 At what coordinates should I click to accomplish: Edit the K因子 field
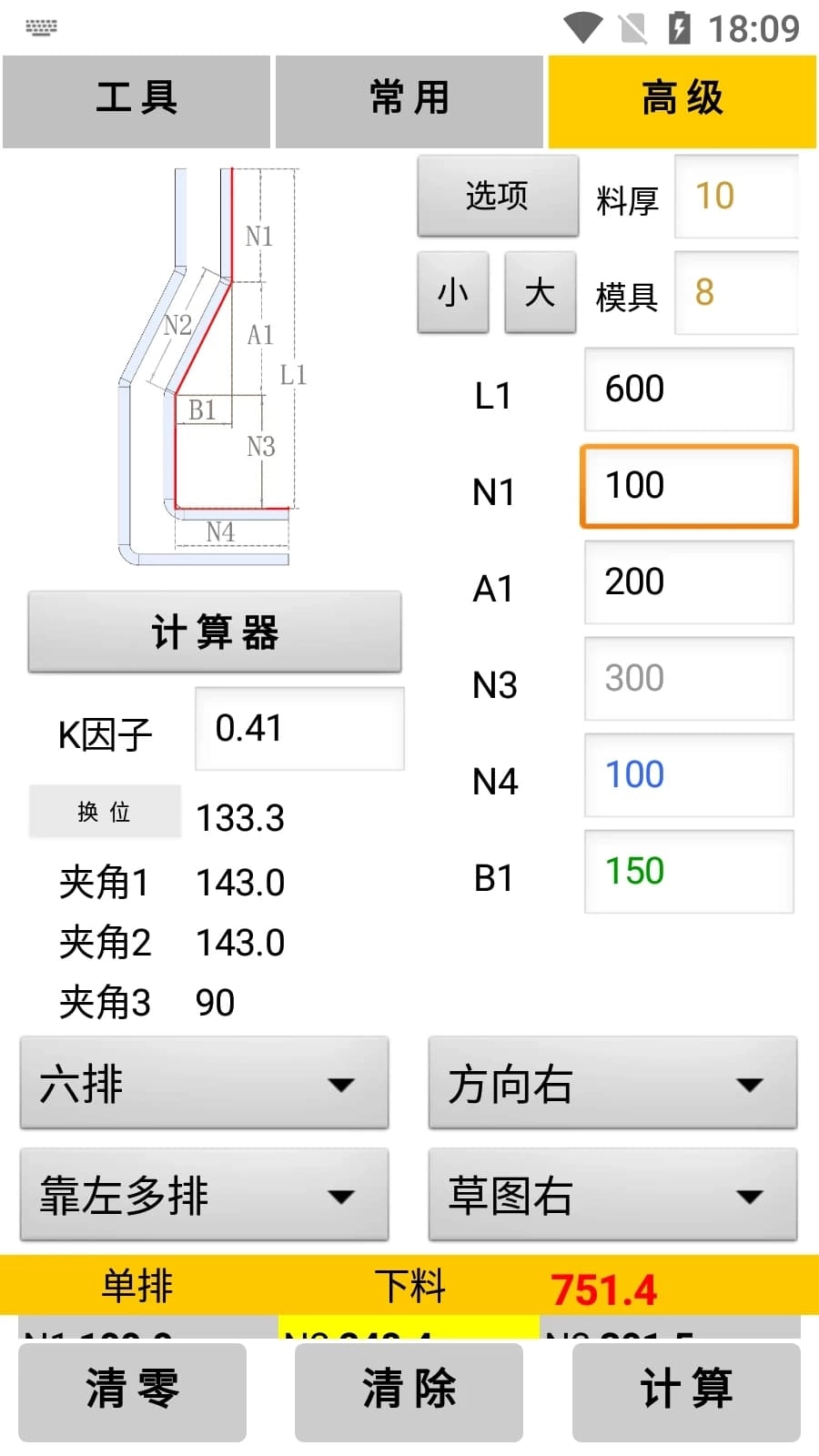[x=299, y=729]
